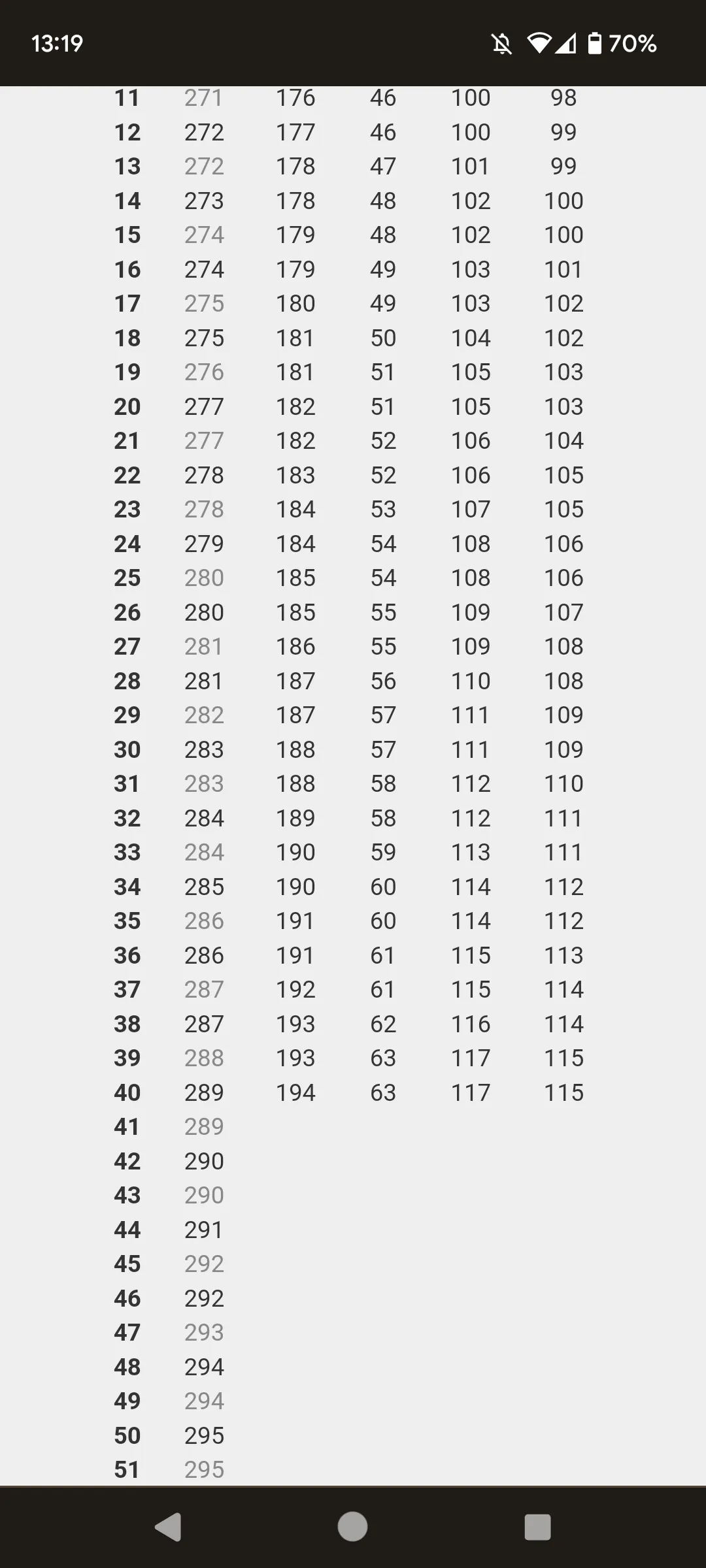Go back using the system back button

pos(168,1527)
